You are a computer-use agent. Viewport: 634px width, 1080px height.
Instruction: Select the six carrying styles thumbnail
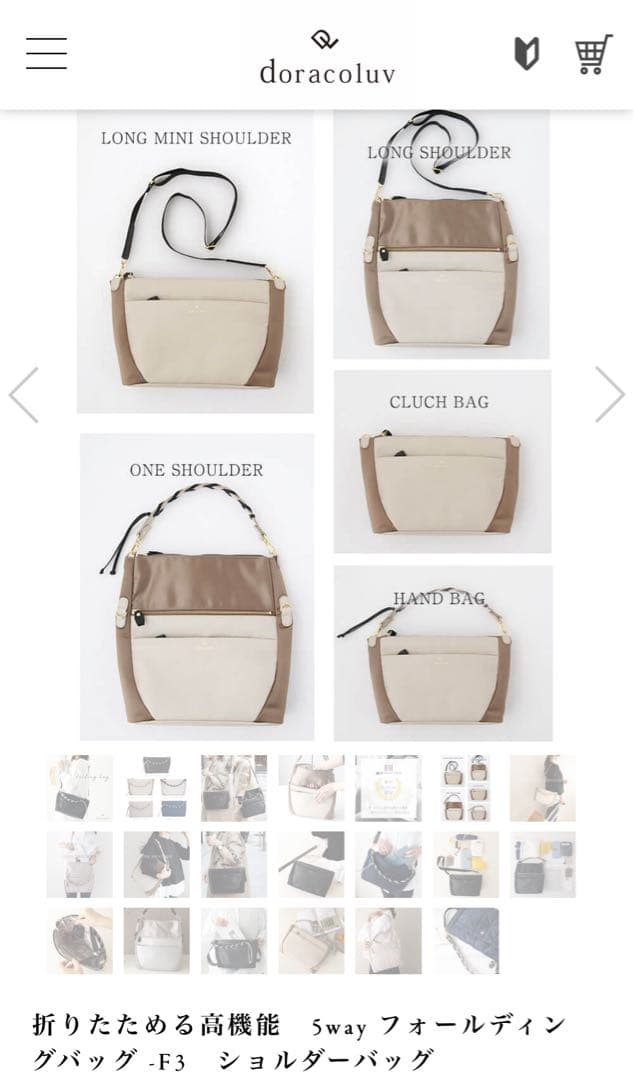click(465, 788)
